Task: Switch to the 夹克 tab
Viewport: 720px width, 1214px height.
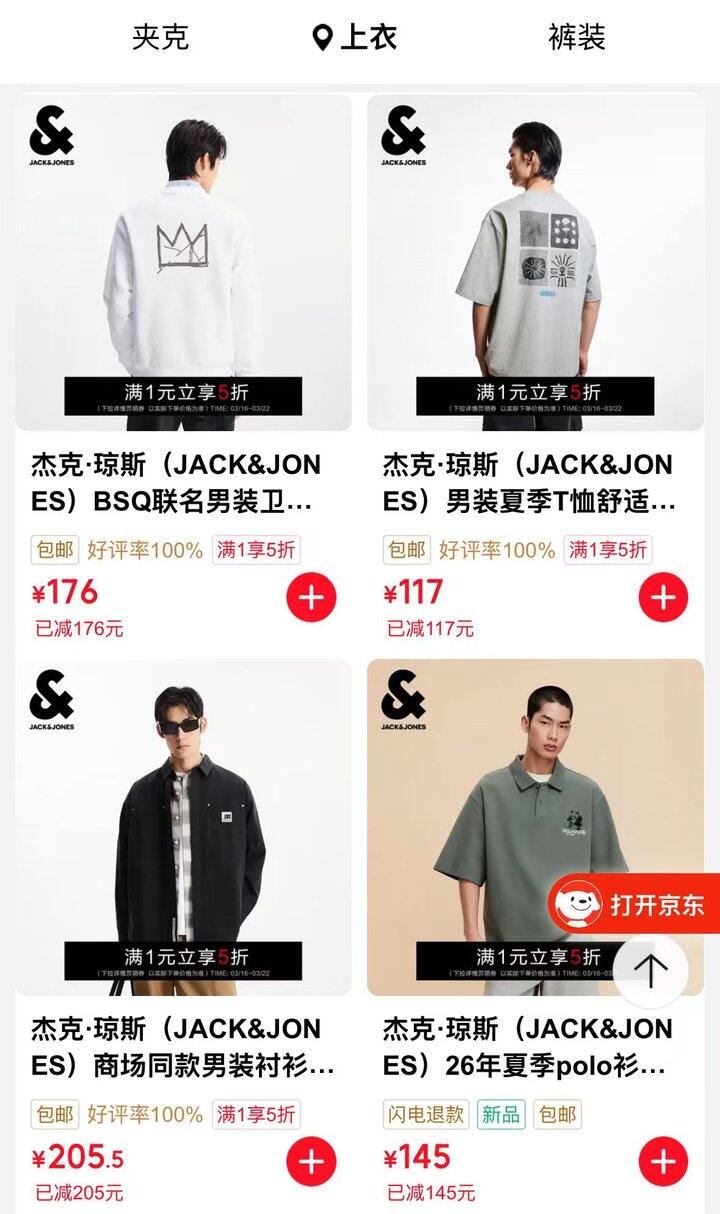Action: click(x=160, y=38)
